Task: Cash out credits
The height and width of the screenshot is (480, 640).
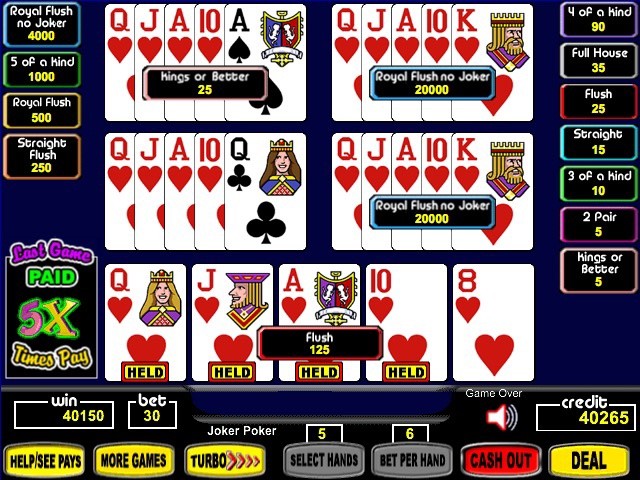Action: pos(500,460)
